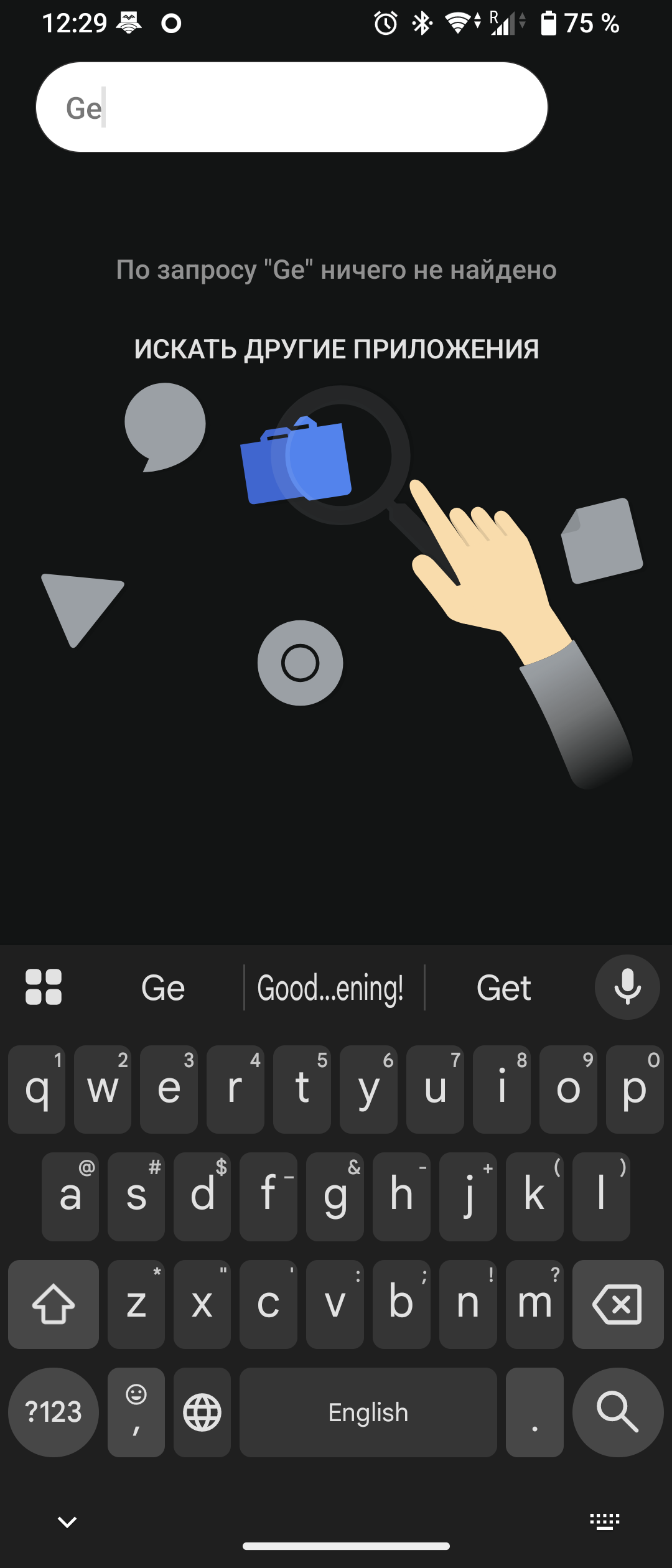Open the keyboard tools grid menu
Viewport: 672px width, 1568px height.
pyautogui.click(x=44, y=987)
